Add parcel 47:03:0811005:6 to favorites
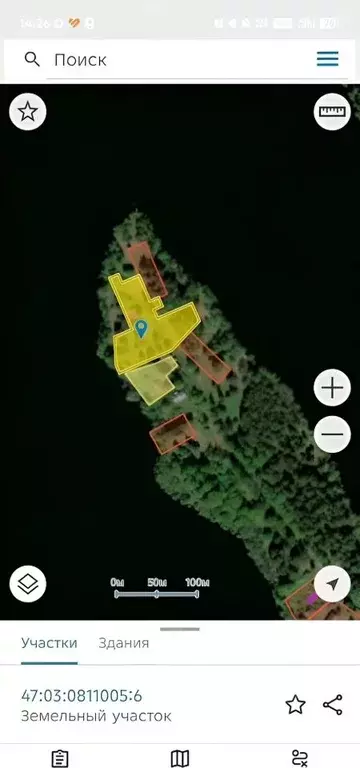Screen dimensions: 360x768 tap(295, 705)
